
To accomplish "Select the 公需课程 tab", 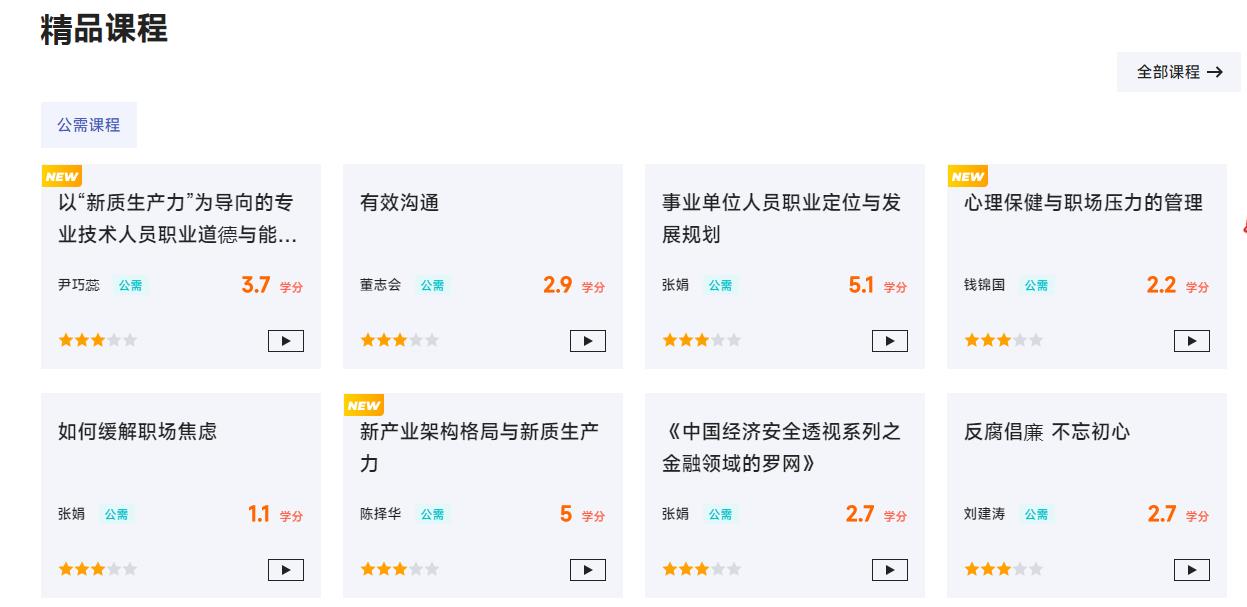I will coord(89,125).
